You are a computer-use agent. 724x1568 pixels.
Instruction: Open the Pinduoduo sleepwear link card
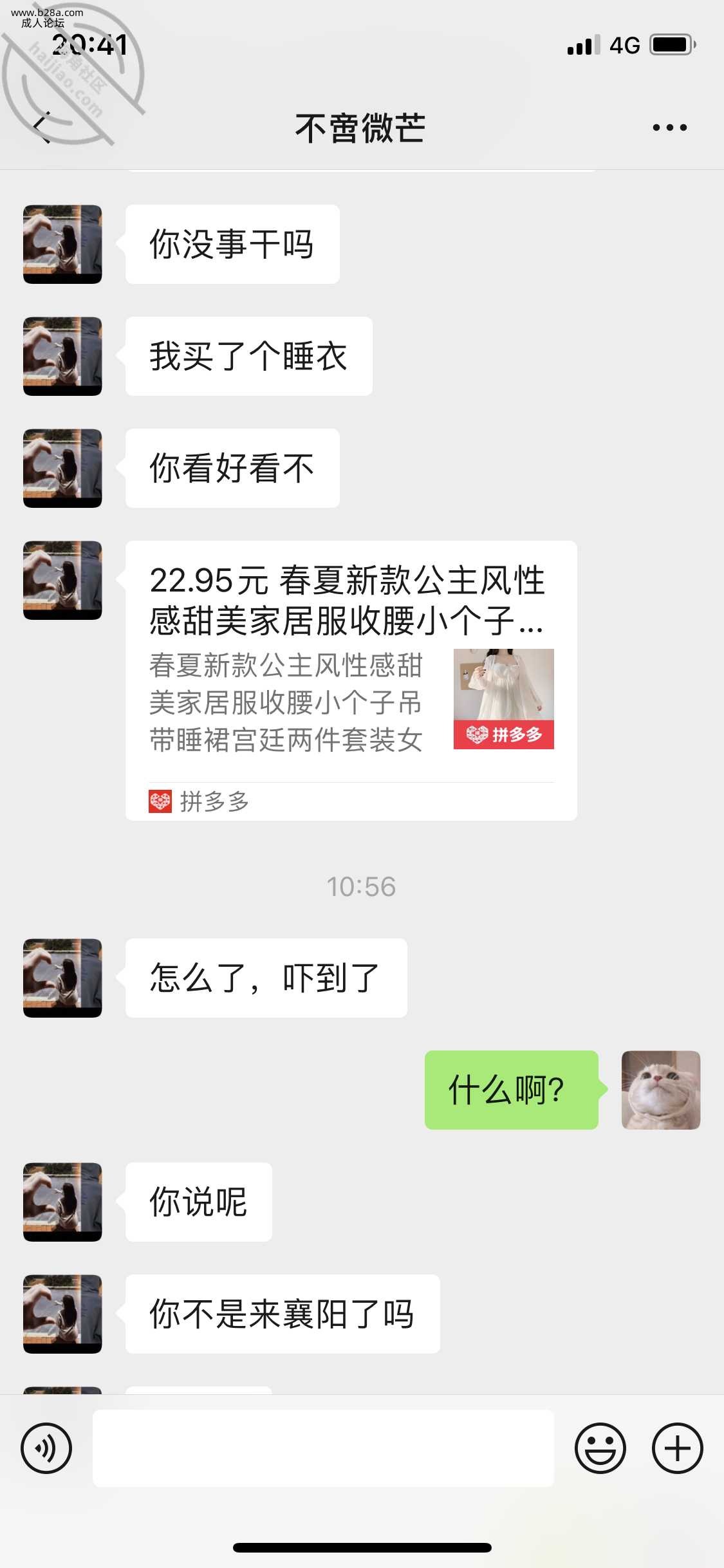pos(351,680)
